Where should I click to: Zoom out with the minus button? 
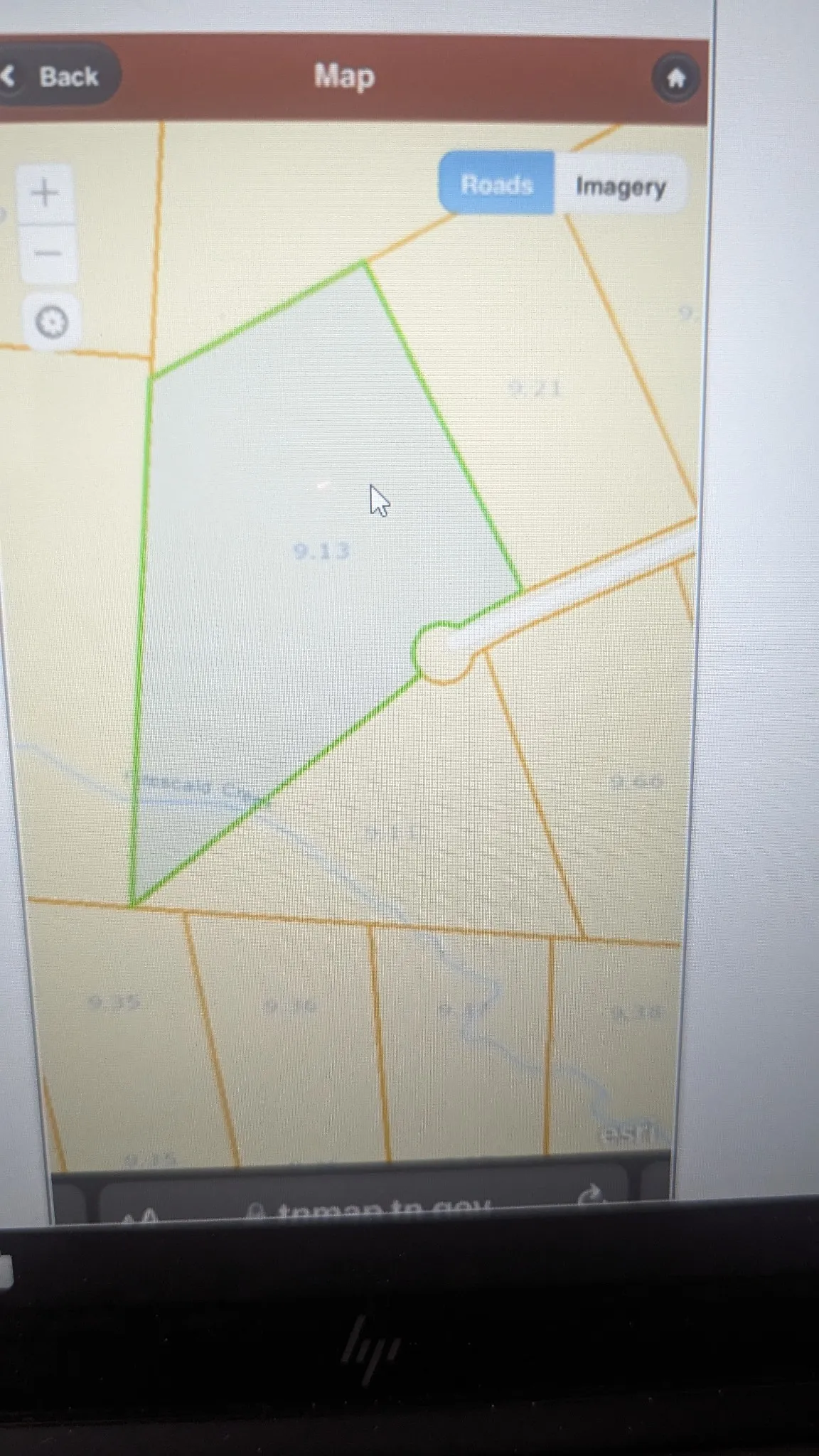pyautogui.click(x=48, y=253)
